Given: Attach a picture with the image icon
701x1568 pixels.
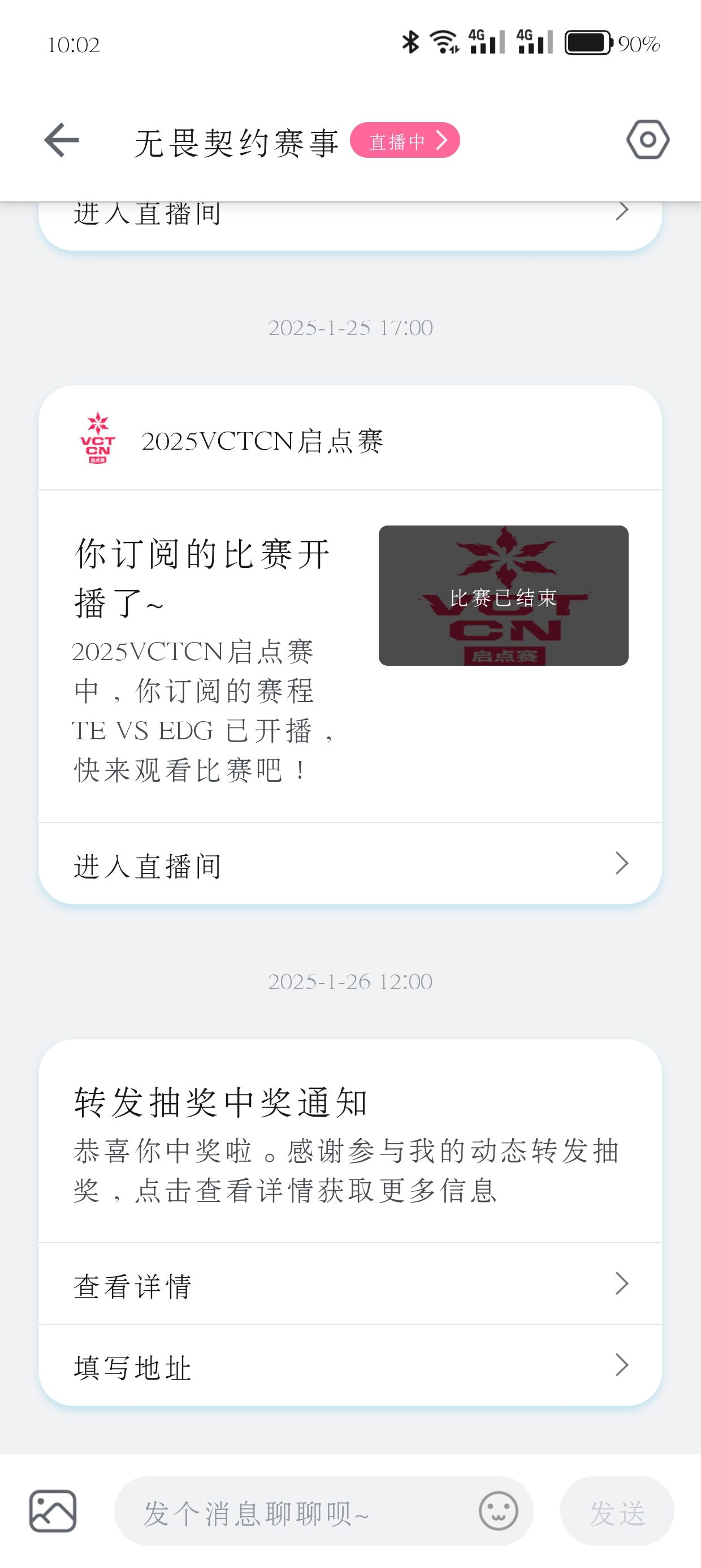Looking at the screenshot, I should click(53, 1511).
